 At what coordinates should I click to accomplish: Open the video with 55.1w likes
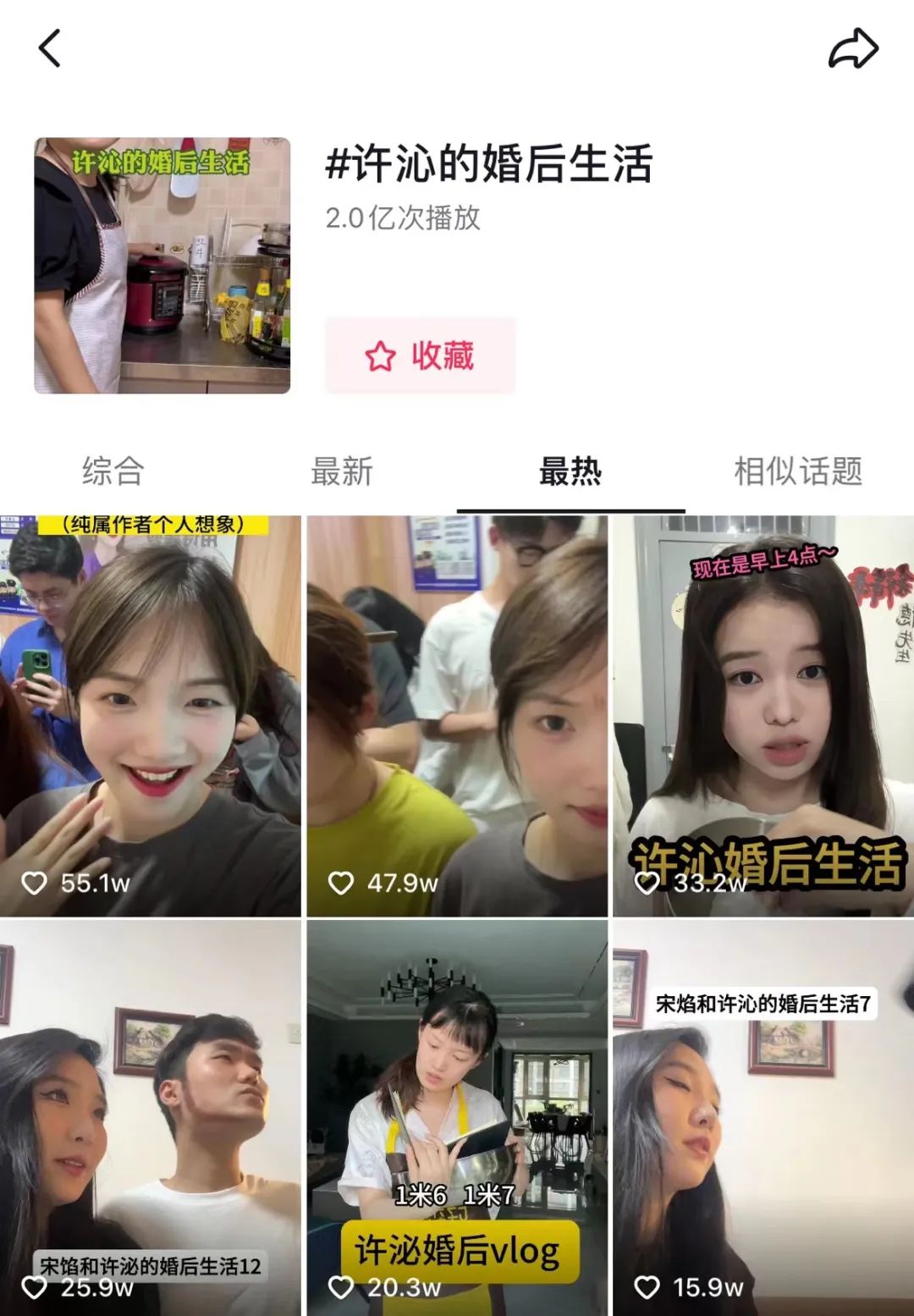[x=151, y=716]
